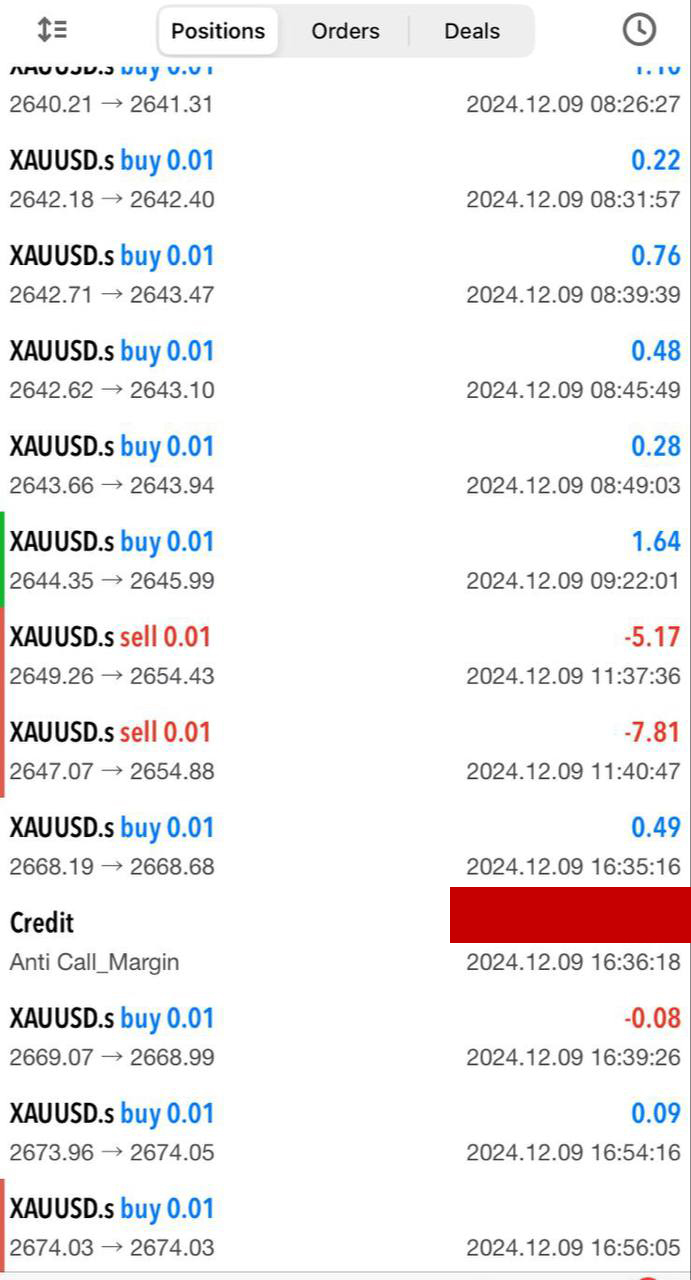Screen dimensions: 691x1280
Task: Switch to the Deals tab
Action: 472,31
